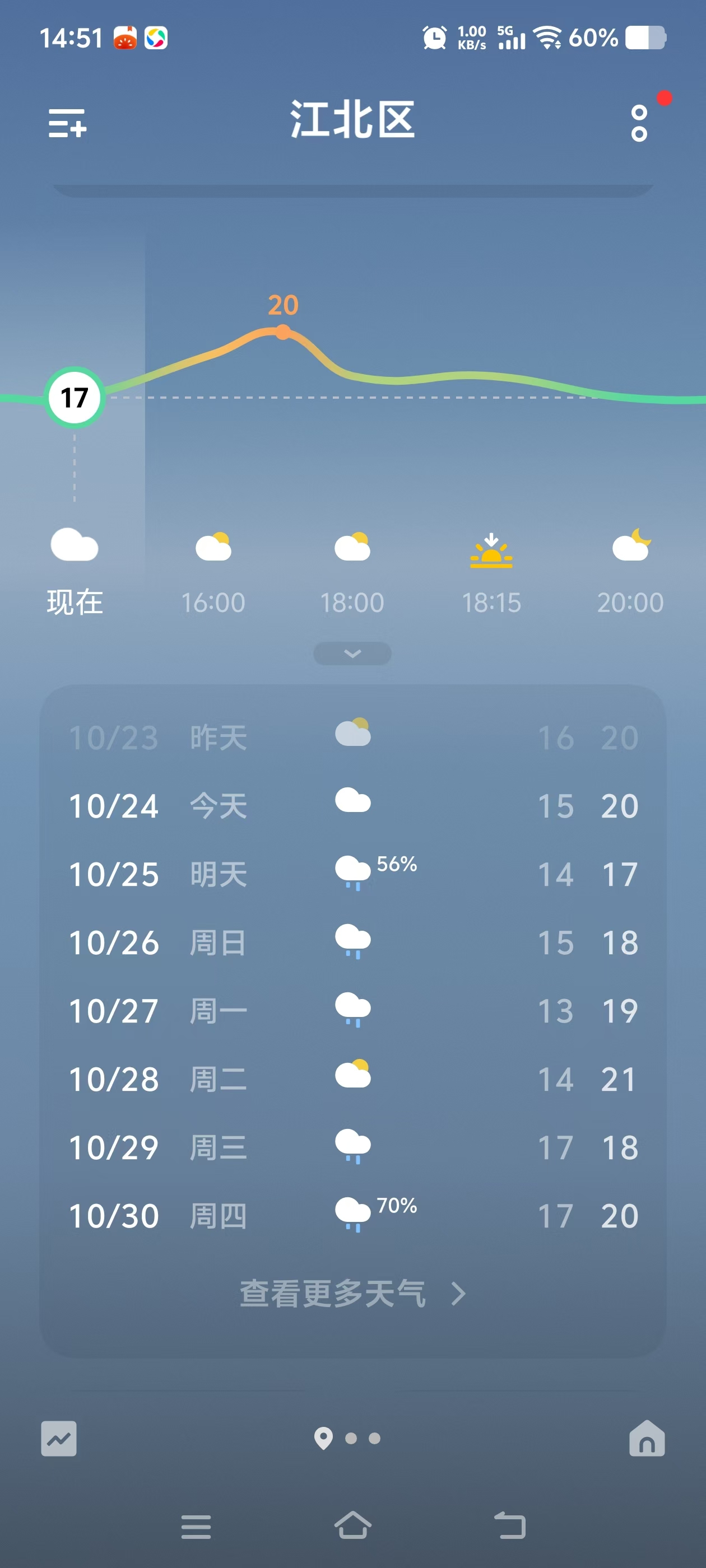The height and width of the screenshot is (1568, 706).
Task: Show yesterday's 10/23 昨天 forecast
Action: tap(352, 737)
